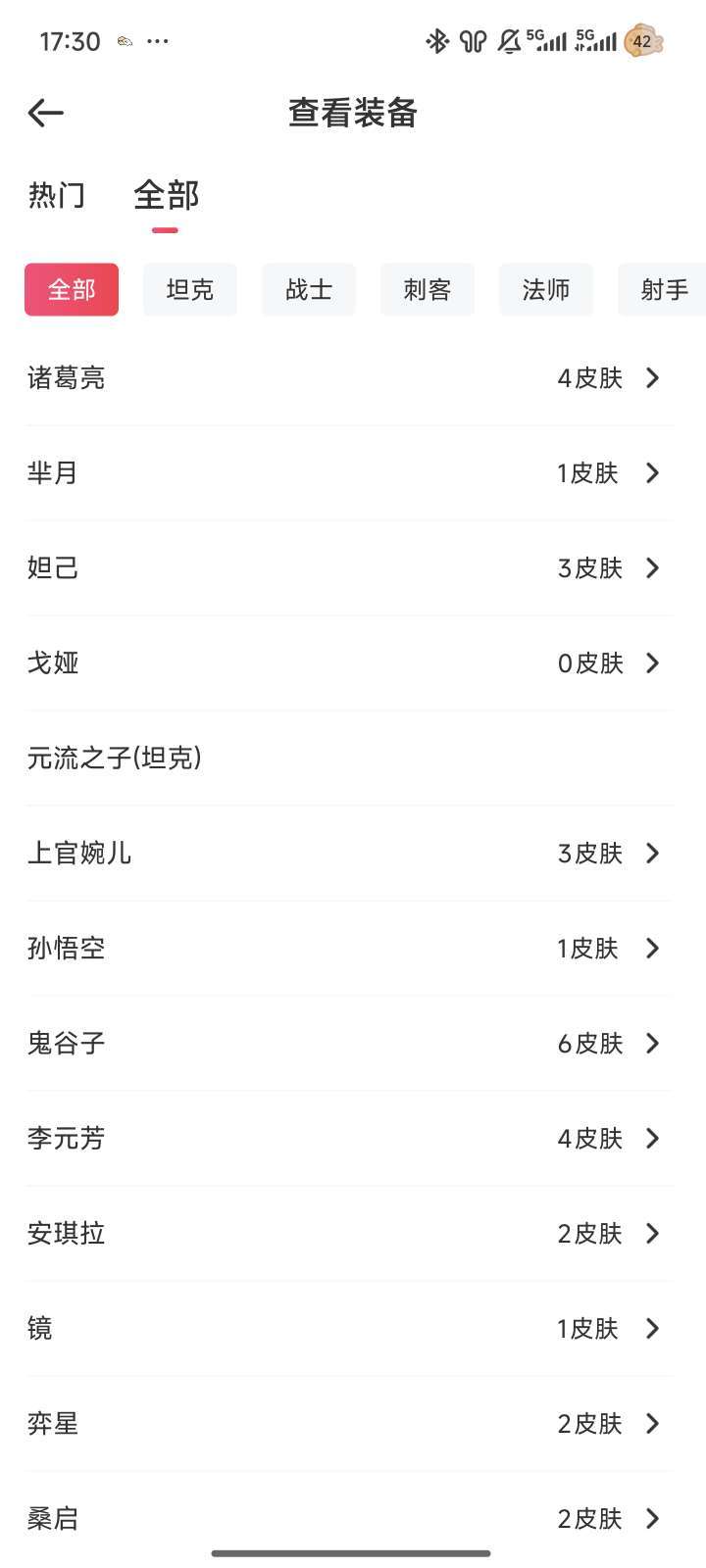Open the 戈娅 row
706x1568 pixels.
pos(349,663)
